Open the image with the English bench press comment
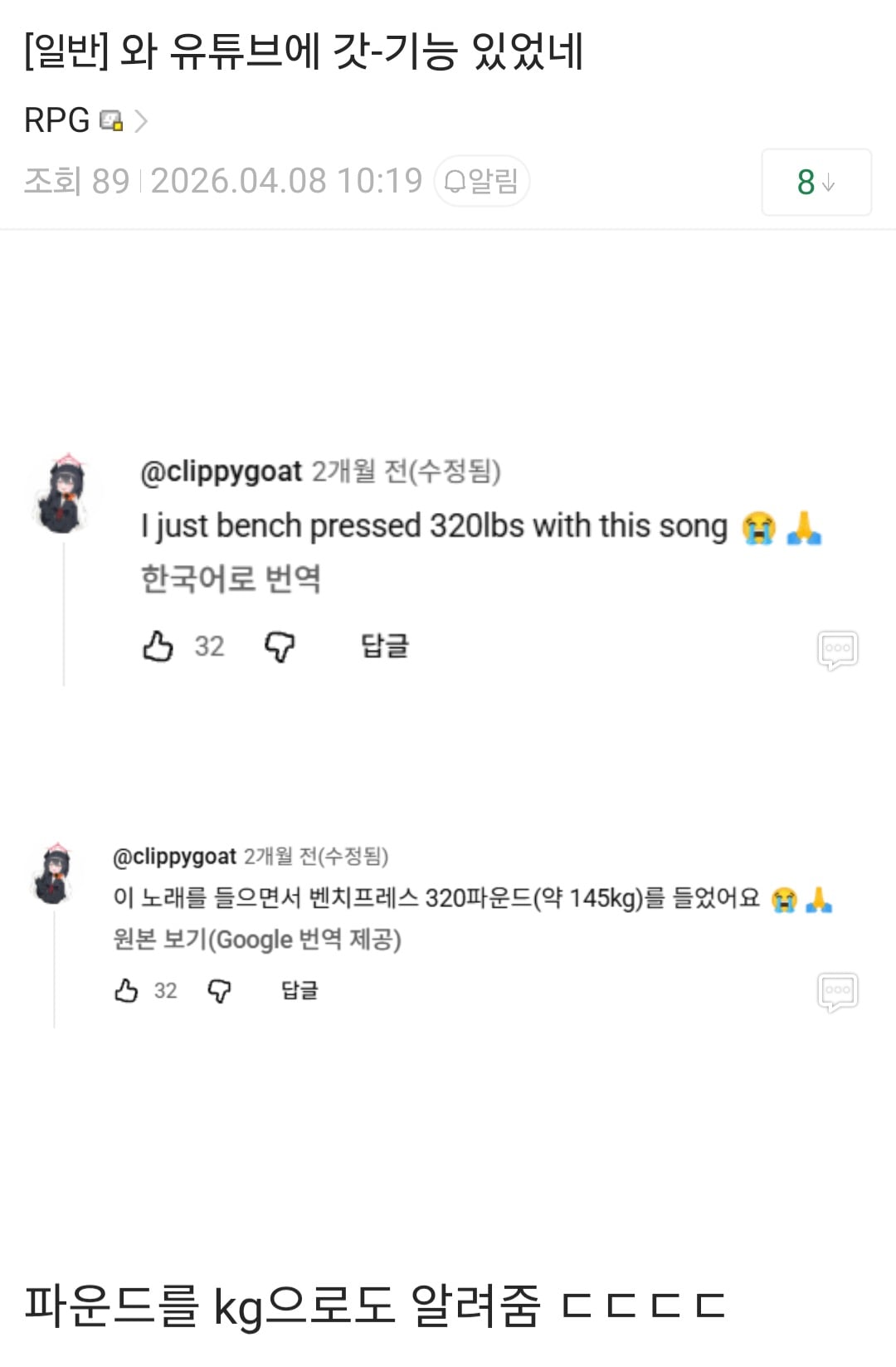This screenshot has width=896, height=1367. coord(448,564)
